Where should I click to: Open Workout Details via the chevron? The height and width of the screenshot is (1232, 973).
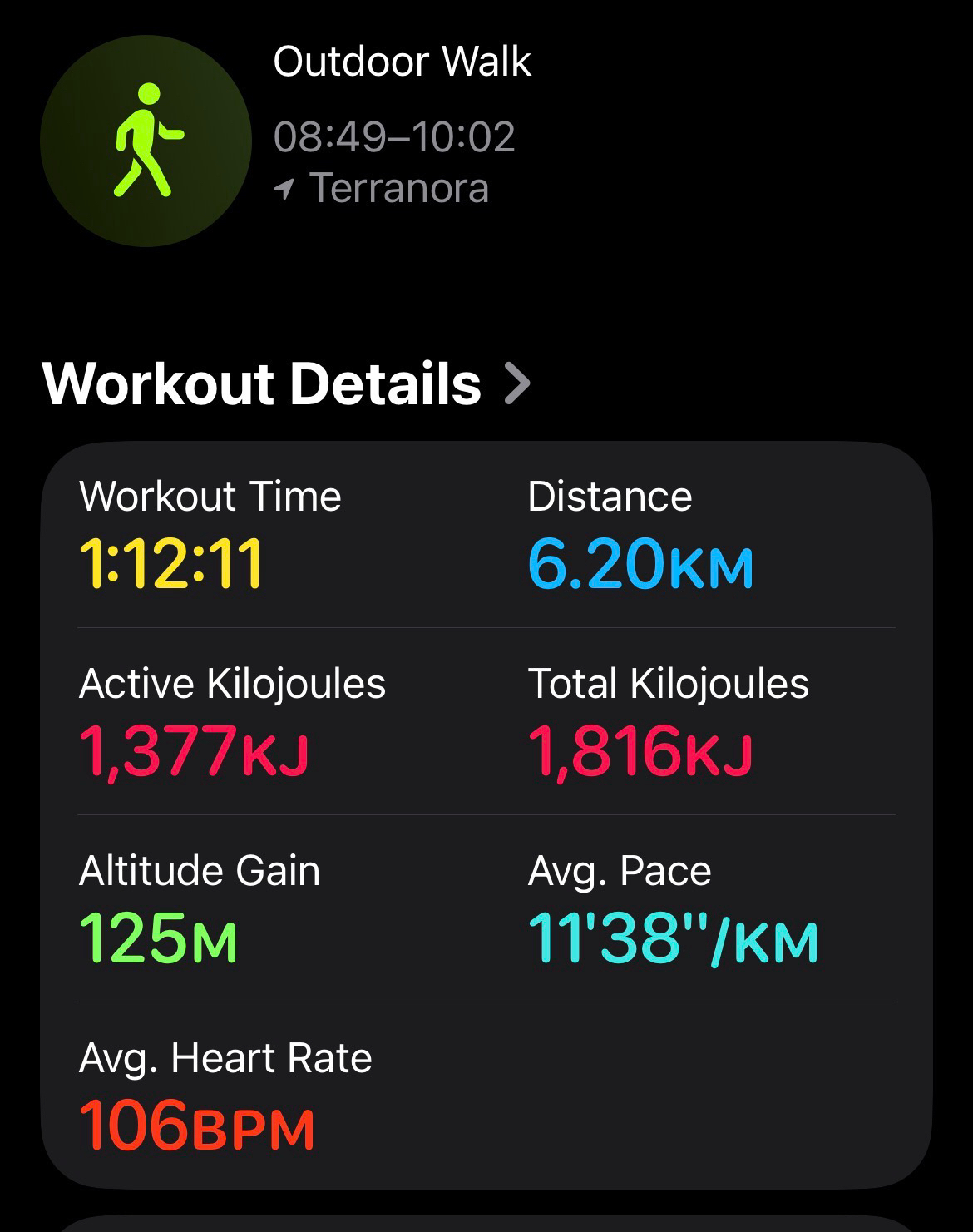coord(517,384)
